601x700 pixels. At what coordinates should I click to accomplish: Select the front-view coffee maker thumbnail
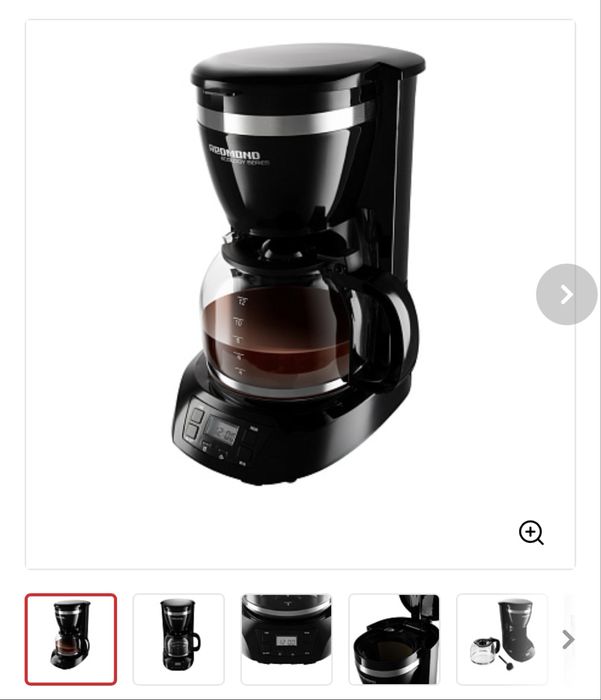pos(179,640)
